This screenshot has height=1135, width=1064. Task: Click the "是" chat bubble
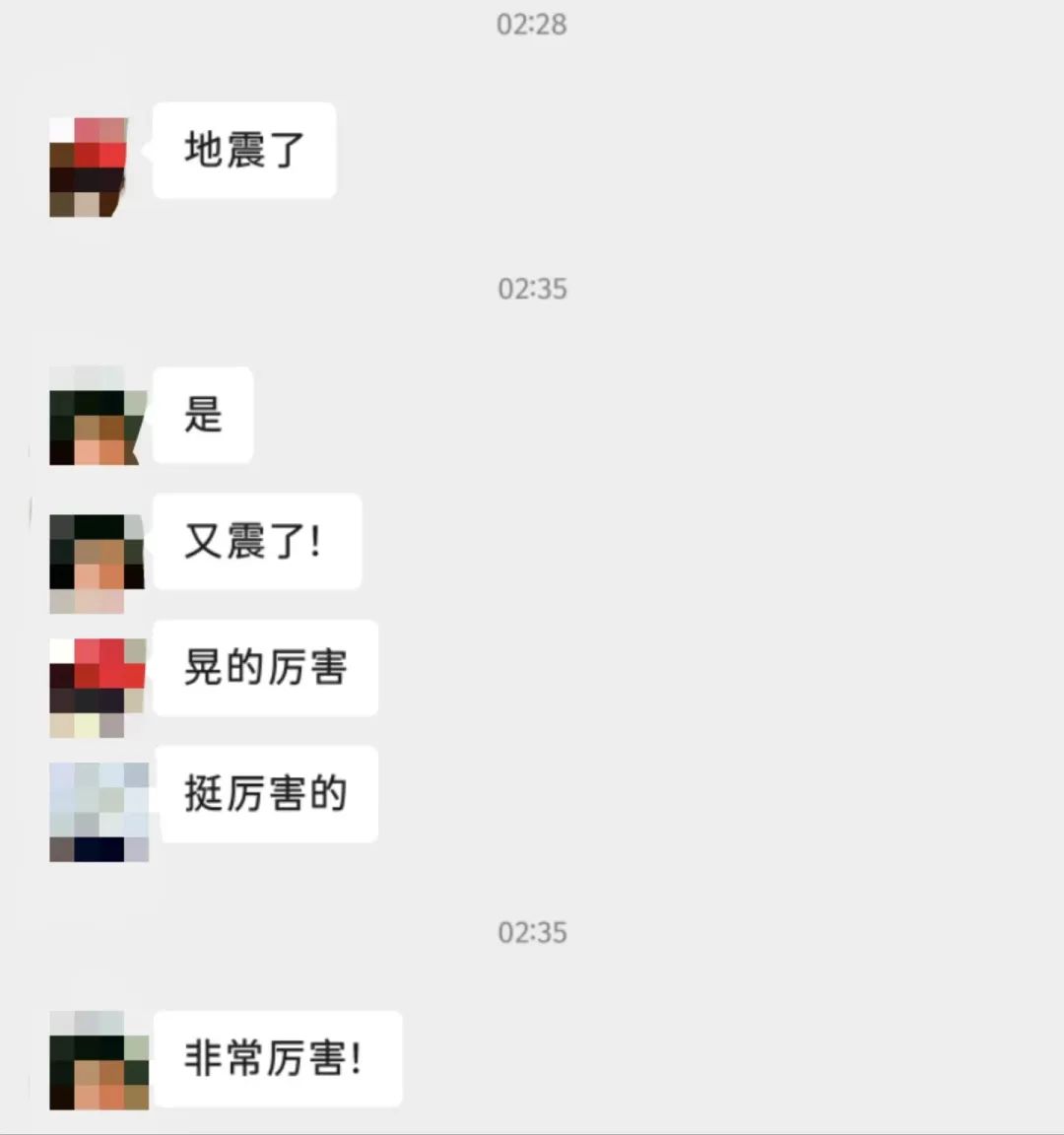click(x=202, y=415)
